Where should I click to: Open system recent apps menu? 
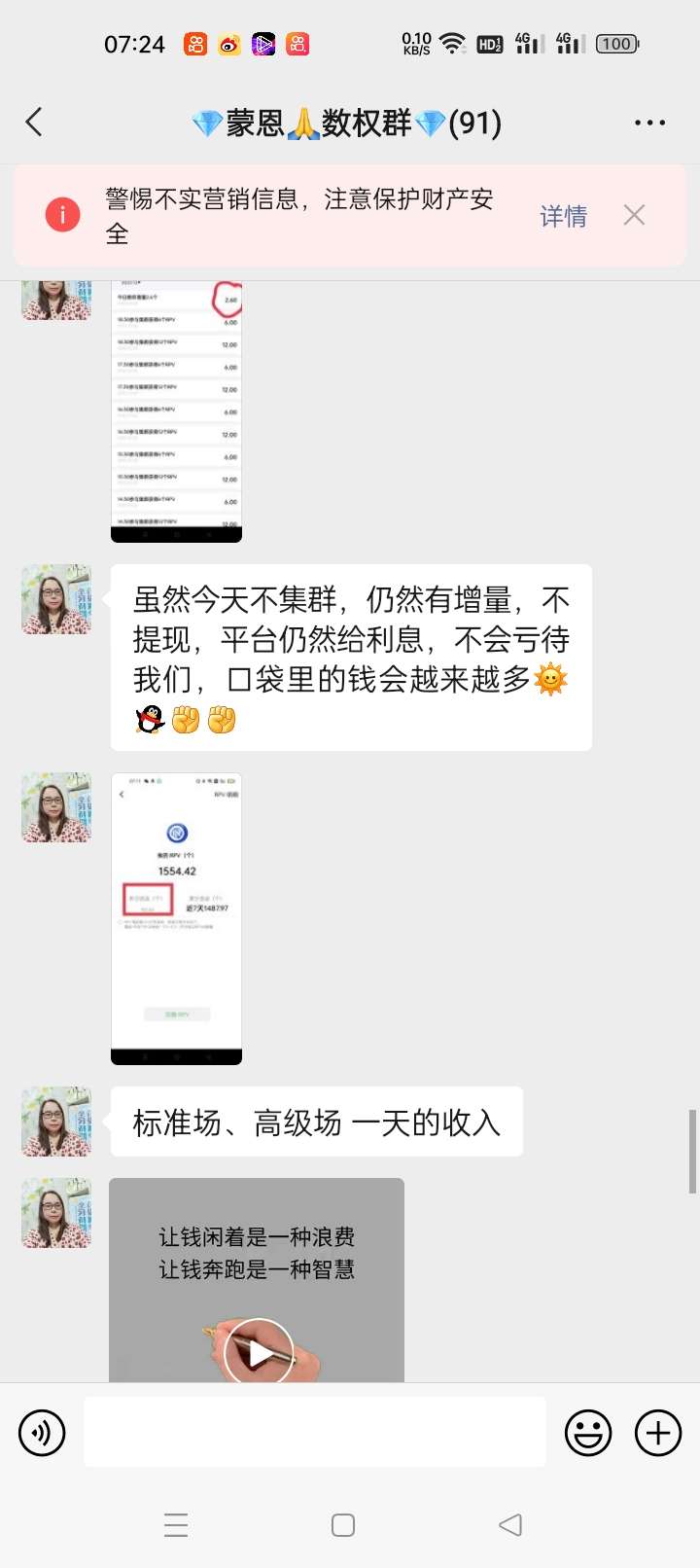click(176, 1524)
